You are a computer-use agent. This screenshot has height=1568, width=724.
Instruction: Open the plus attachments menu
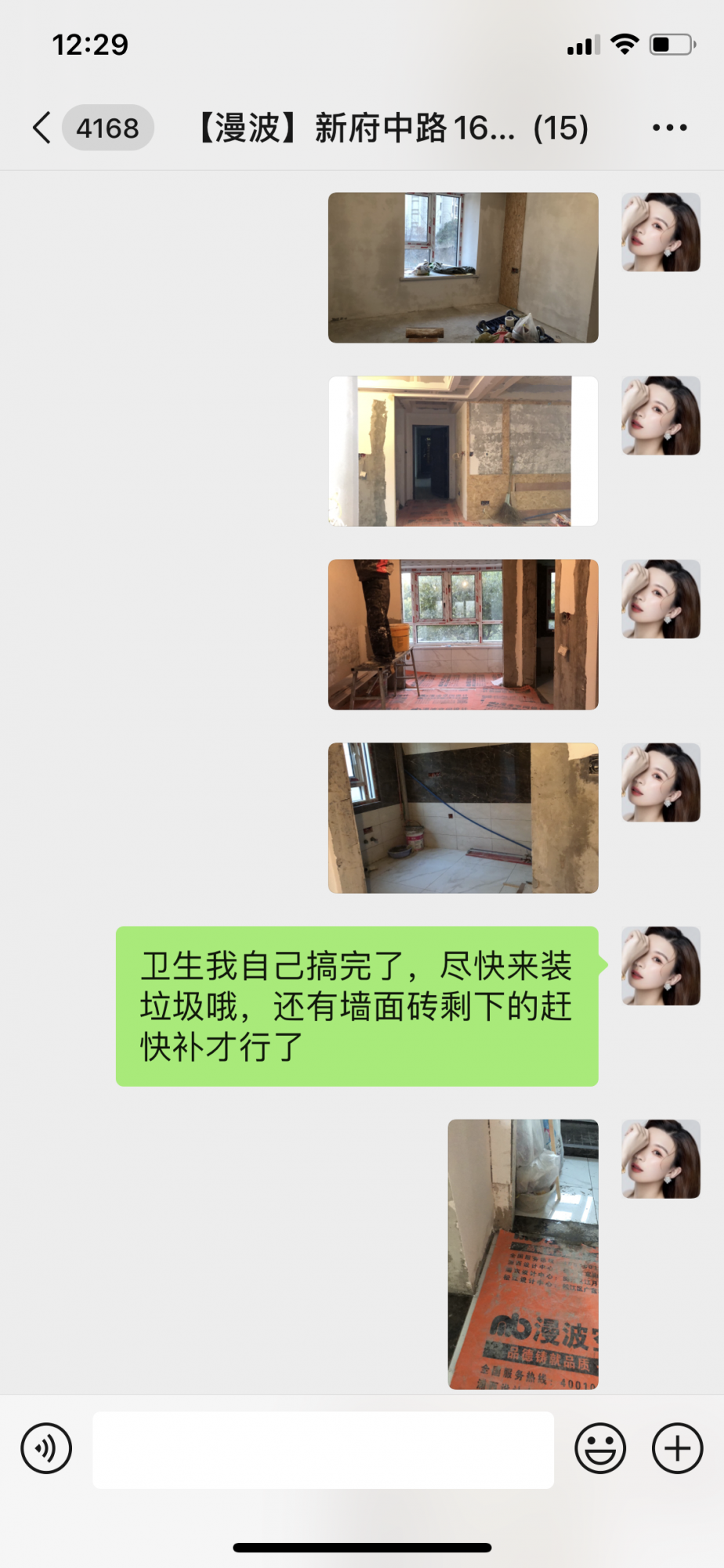pos(678,1448)
